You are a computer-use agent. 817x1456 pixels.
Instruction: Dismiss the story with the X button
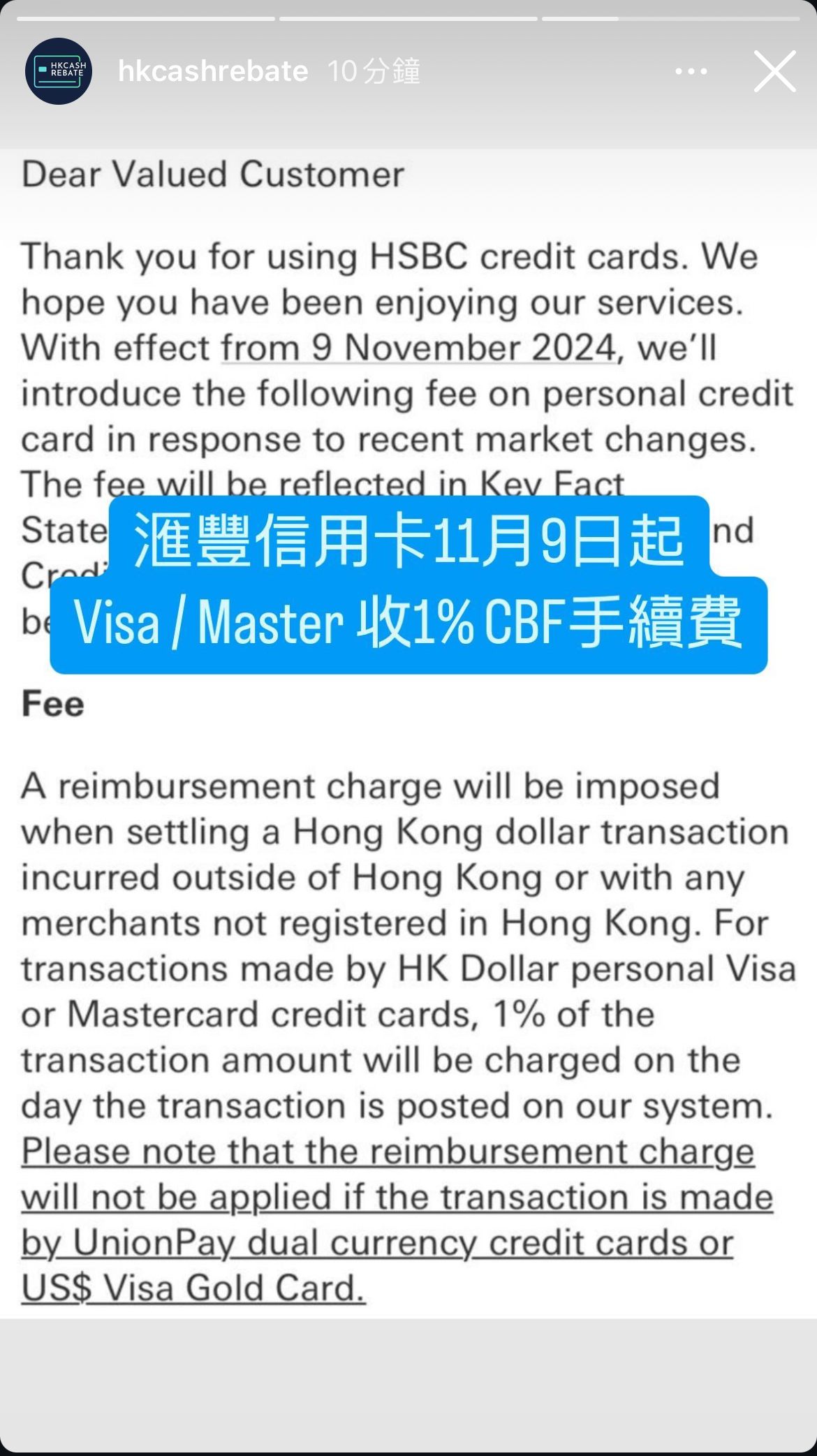coord(774,71)
